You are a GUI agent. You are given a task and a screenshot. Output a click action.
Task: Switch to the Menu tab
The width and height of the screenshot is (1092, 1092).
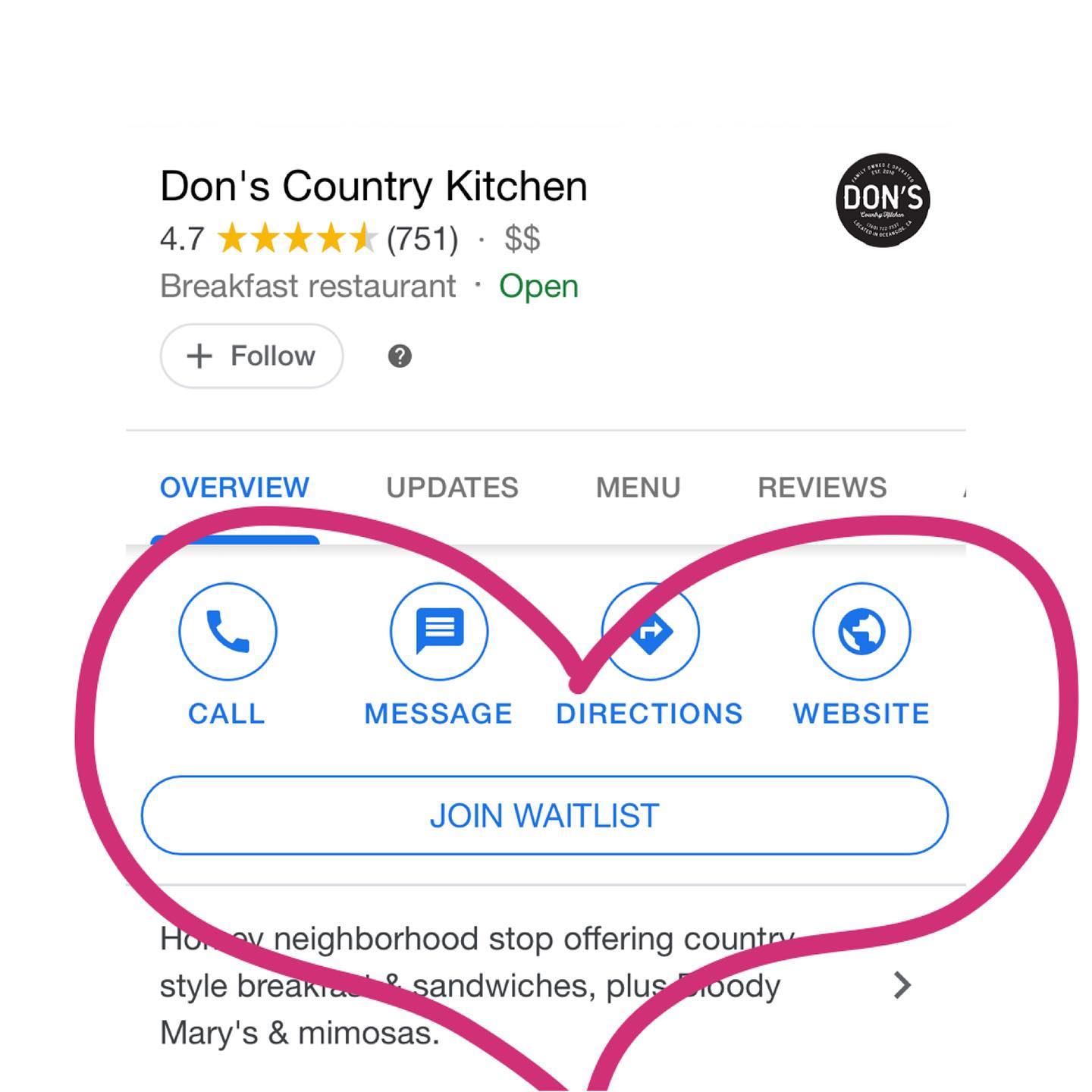point(638,487)
